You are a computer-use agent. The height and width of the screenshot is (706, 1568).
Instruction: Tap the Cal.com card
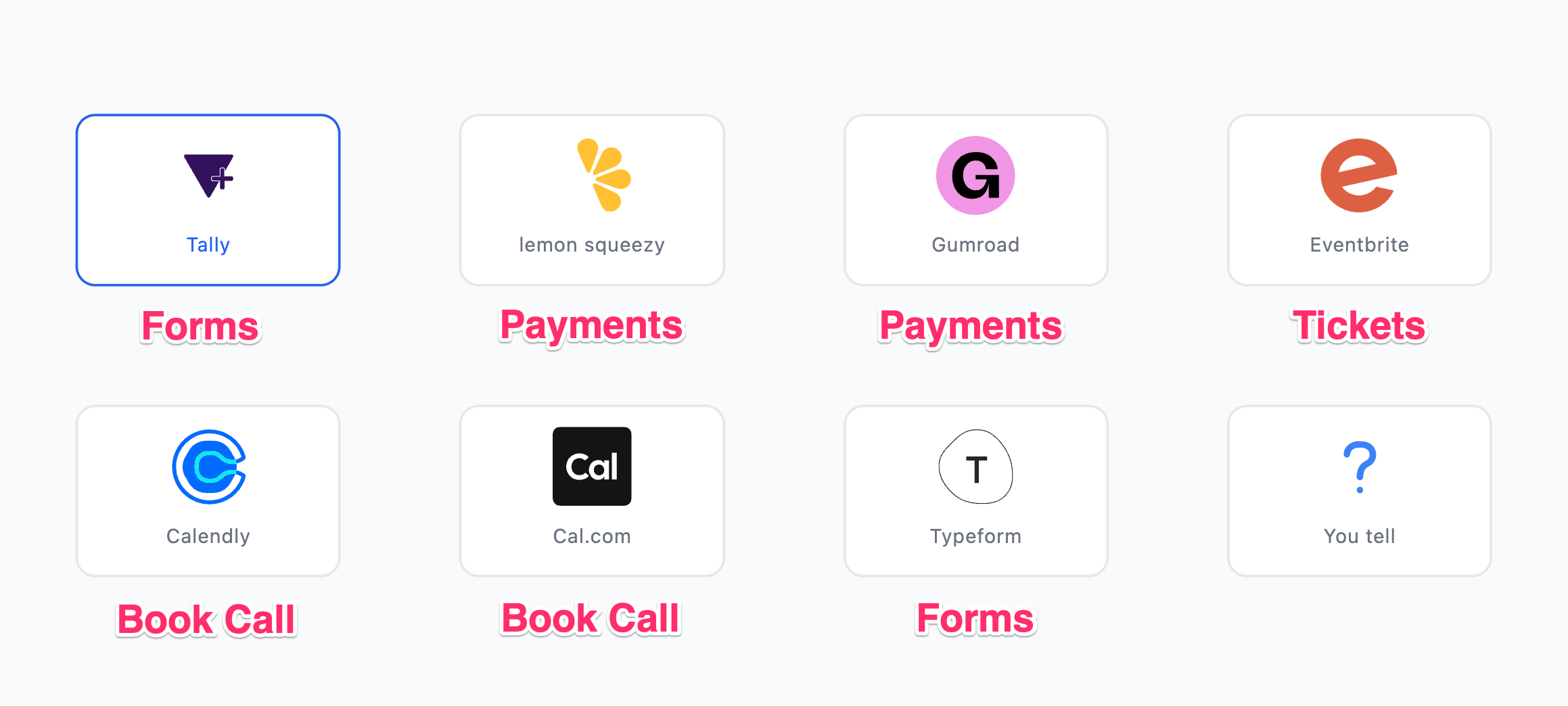click(592, 490)
